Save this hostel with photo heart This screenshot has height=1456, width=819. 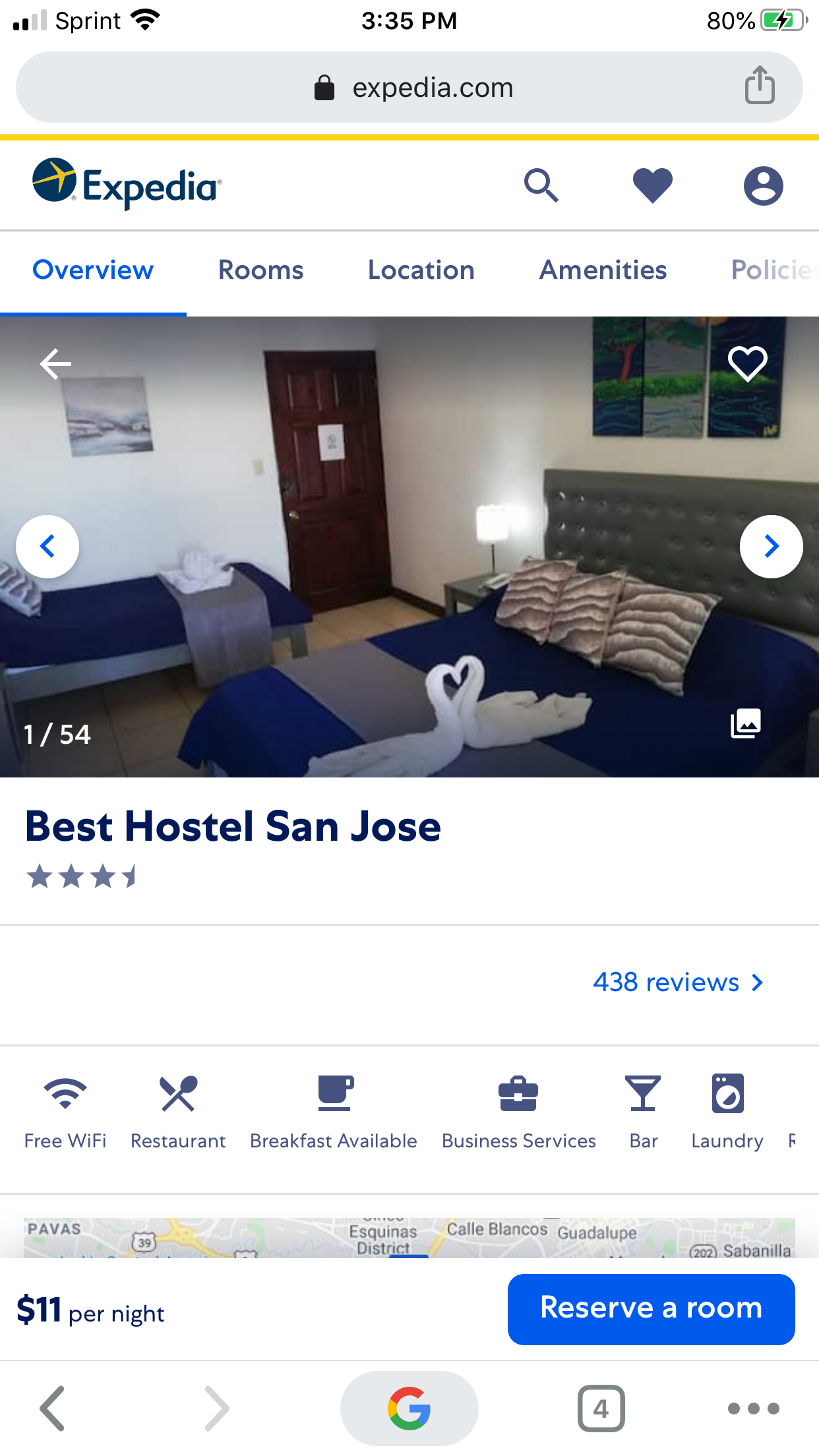point(747,363)
